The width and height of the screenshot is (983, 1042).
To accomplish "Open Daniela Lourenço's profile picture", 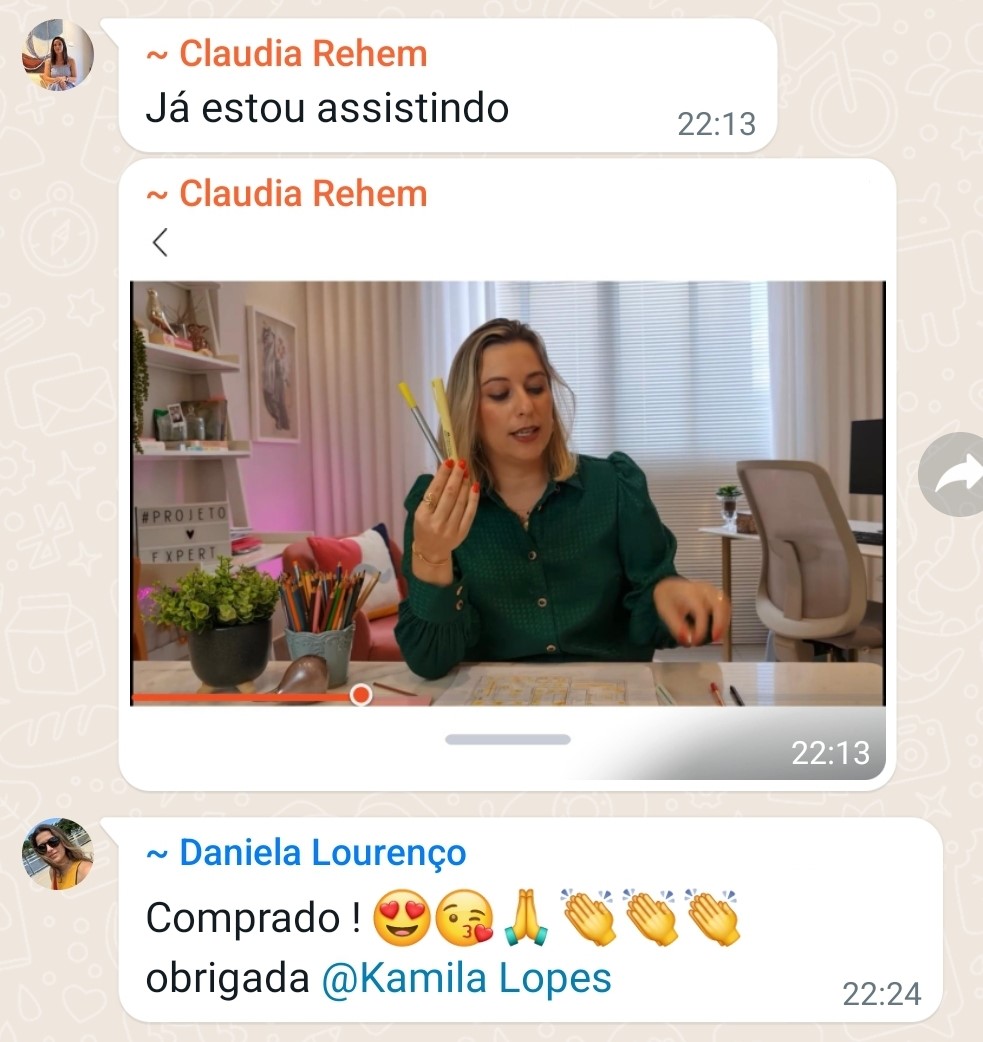I will coord(57,855).
